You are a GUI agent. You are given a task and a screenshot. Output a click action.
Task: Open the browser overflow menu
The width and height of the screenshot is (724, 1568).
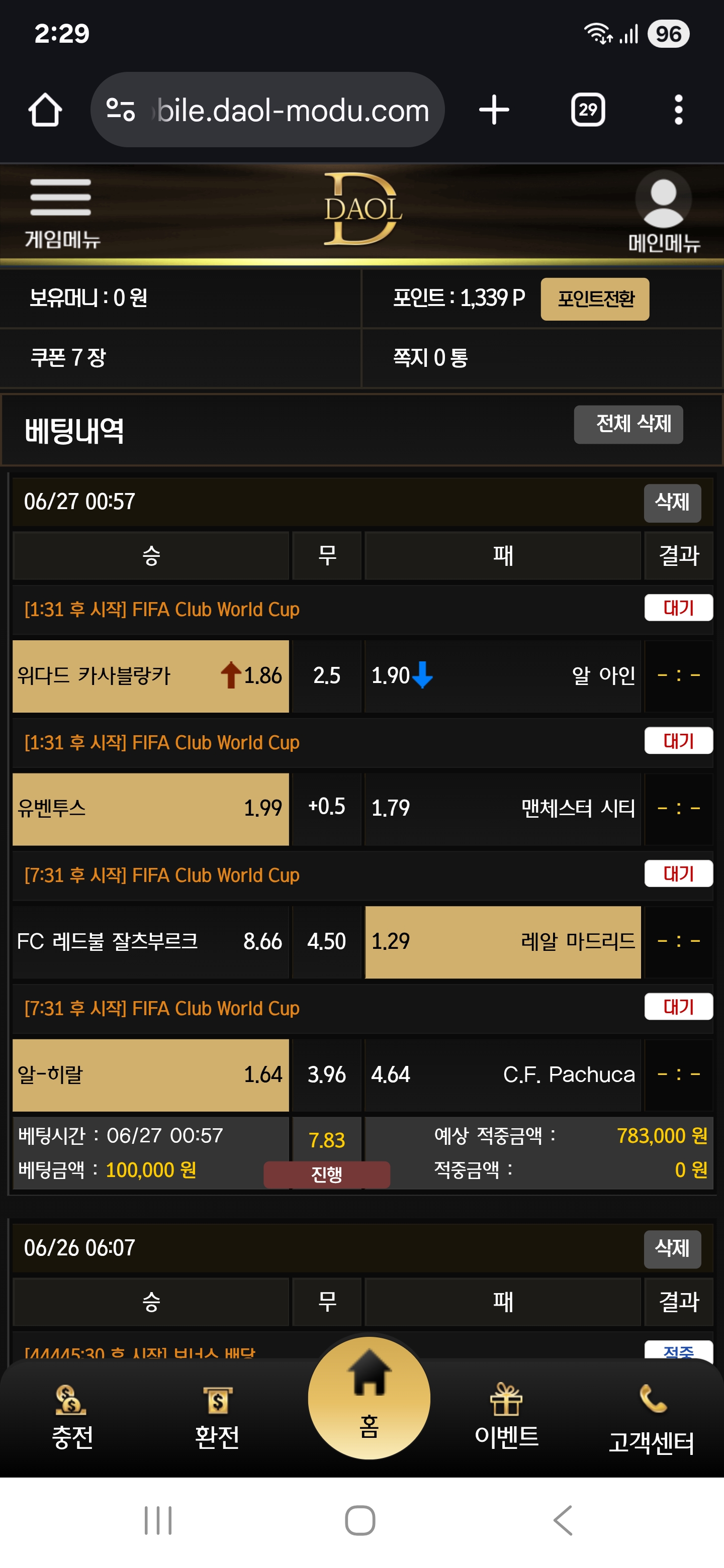[x=678, y=110]
